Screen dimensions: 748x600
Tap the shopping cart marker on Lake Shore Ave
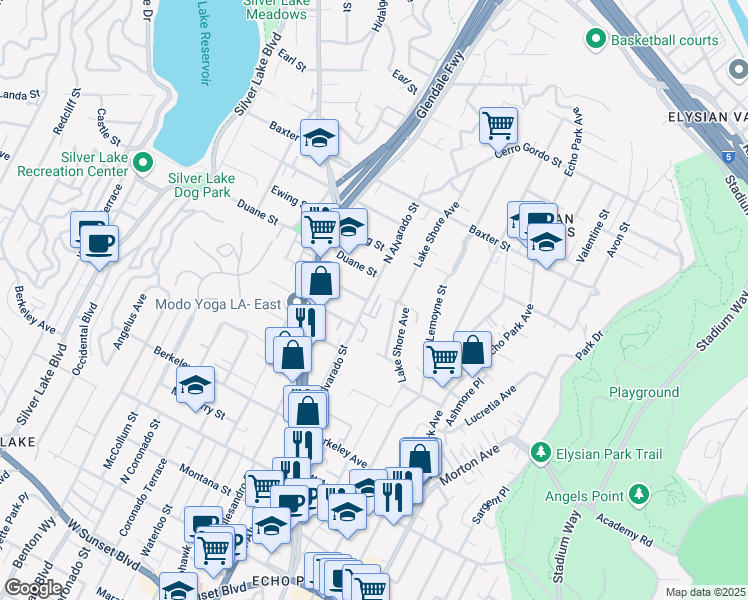point(443,357)
